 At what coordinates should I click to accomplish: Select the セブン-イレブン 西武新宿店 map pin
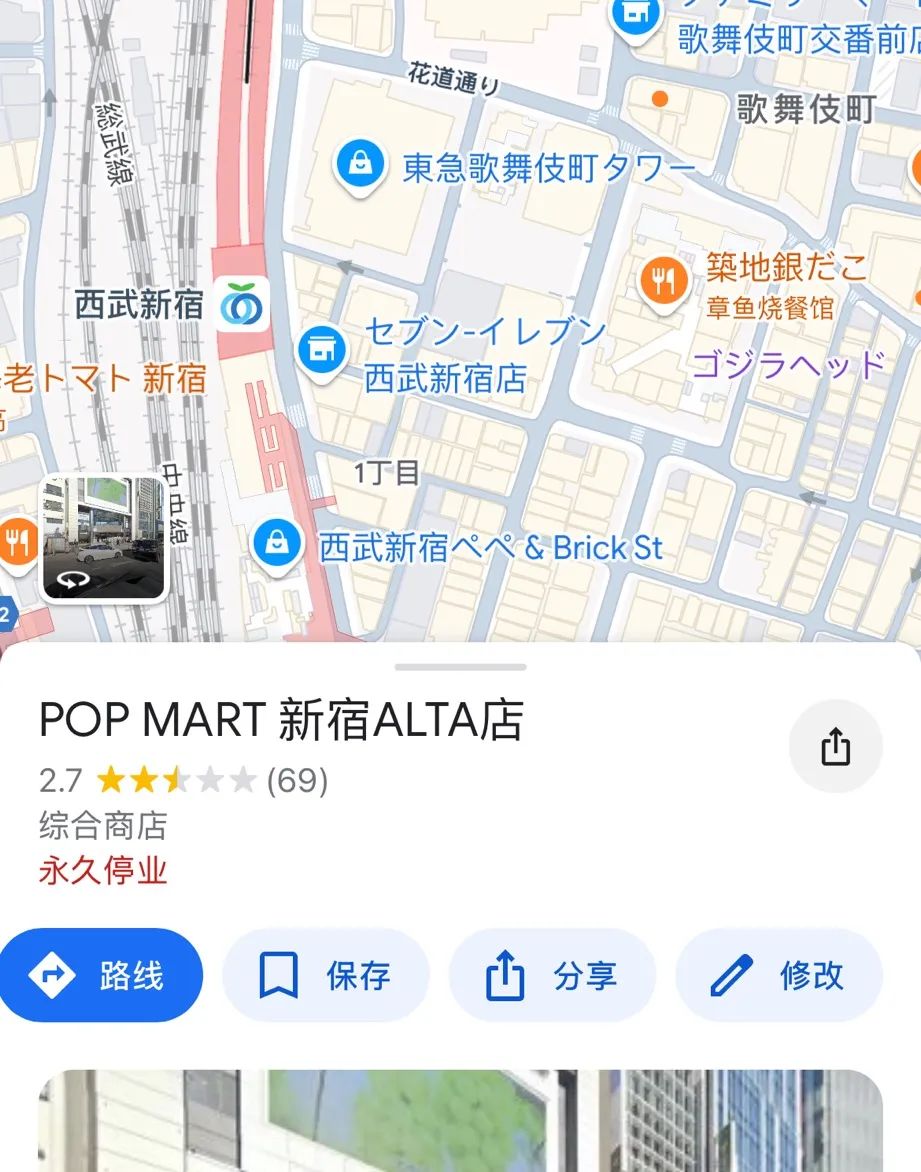[322, 350]
